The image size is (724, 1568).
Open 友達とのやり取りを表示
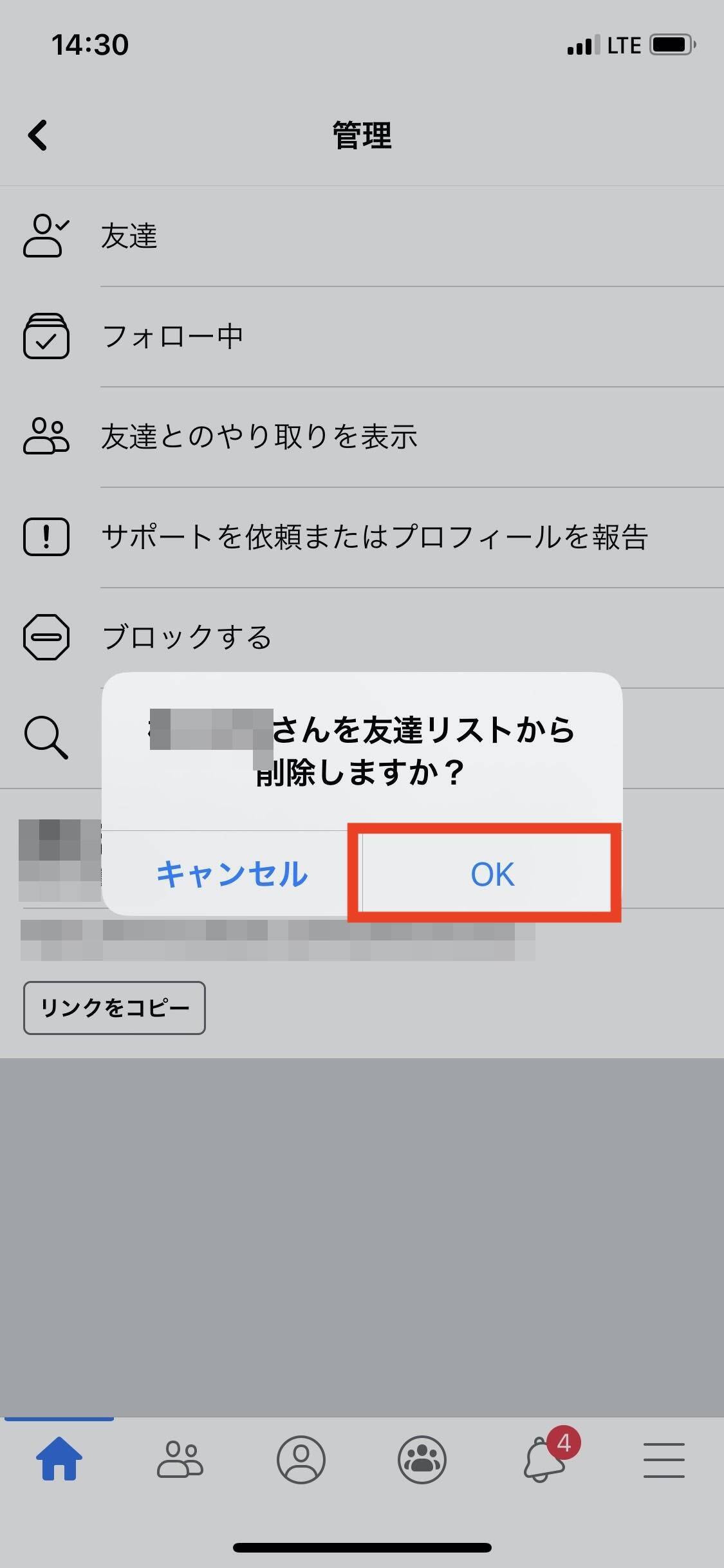tap(259, 436)
